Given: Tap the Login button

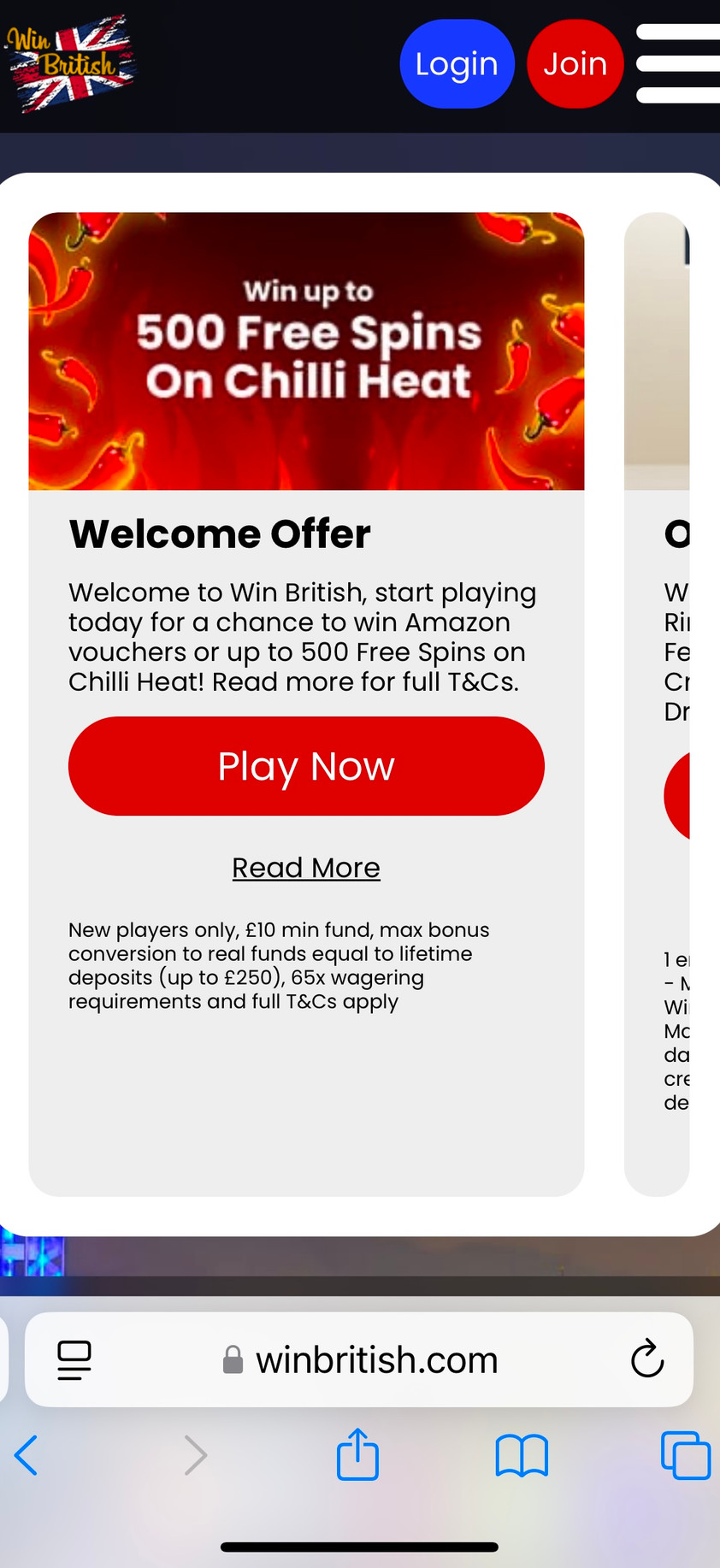Looking at the screenshot, I should (x=457, y=64).
